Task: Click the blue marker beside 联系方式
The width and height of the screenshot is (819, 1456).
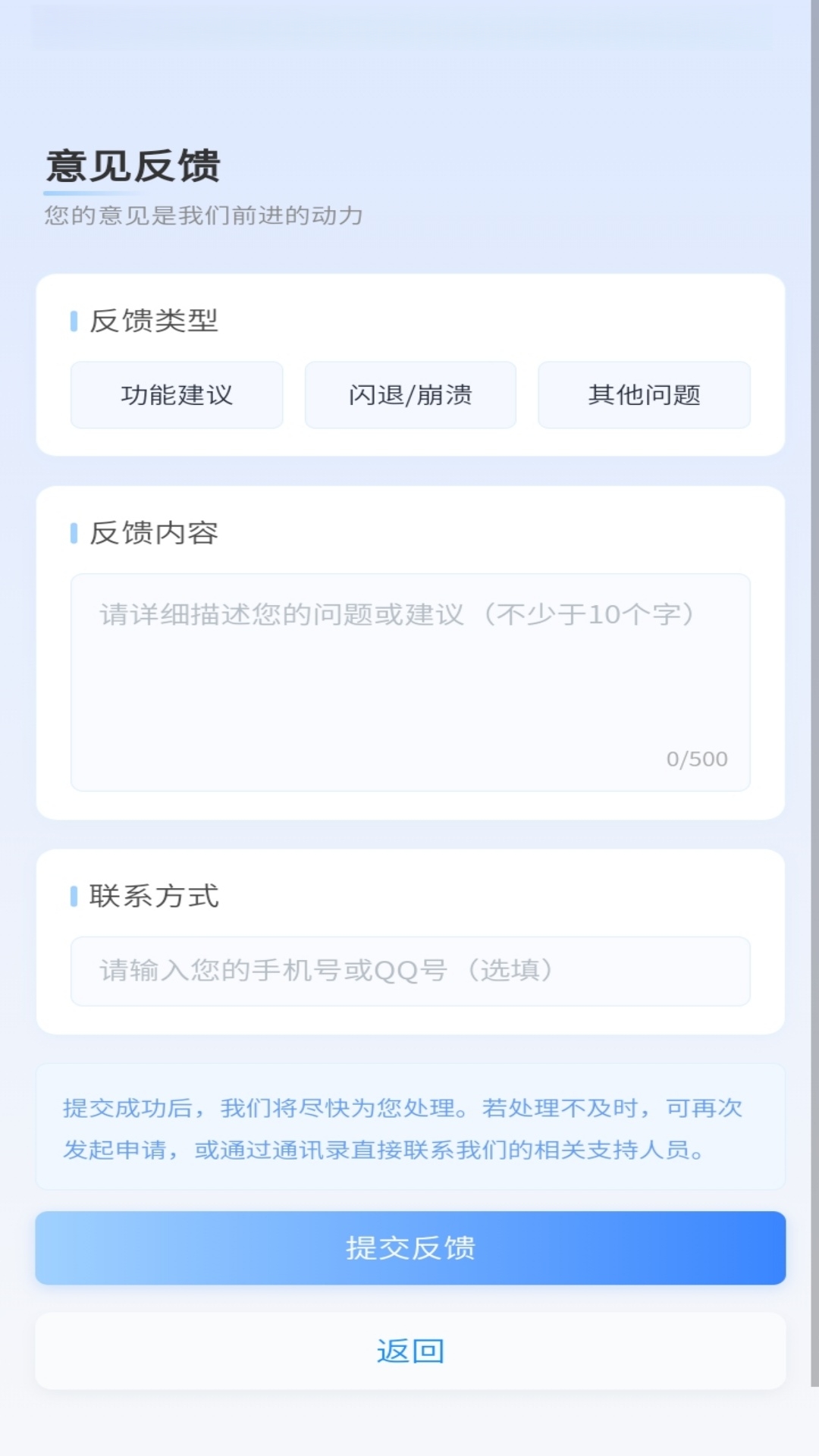Action: click(74, 897)
